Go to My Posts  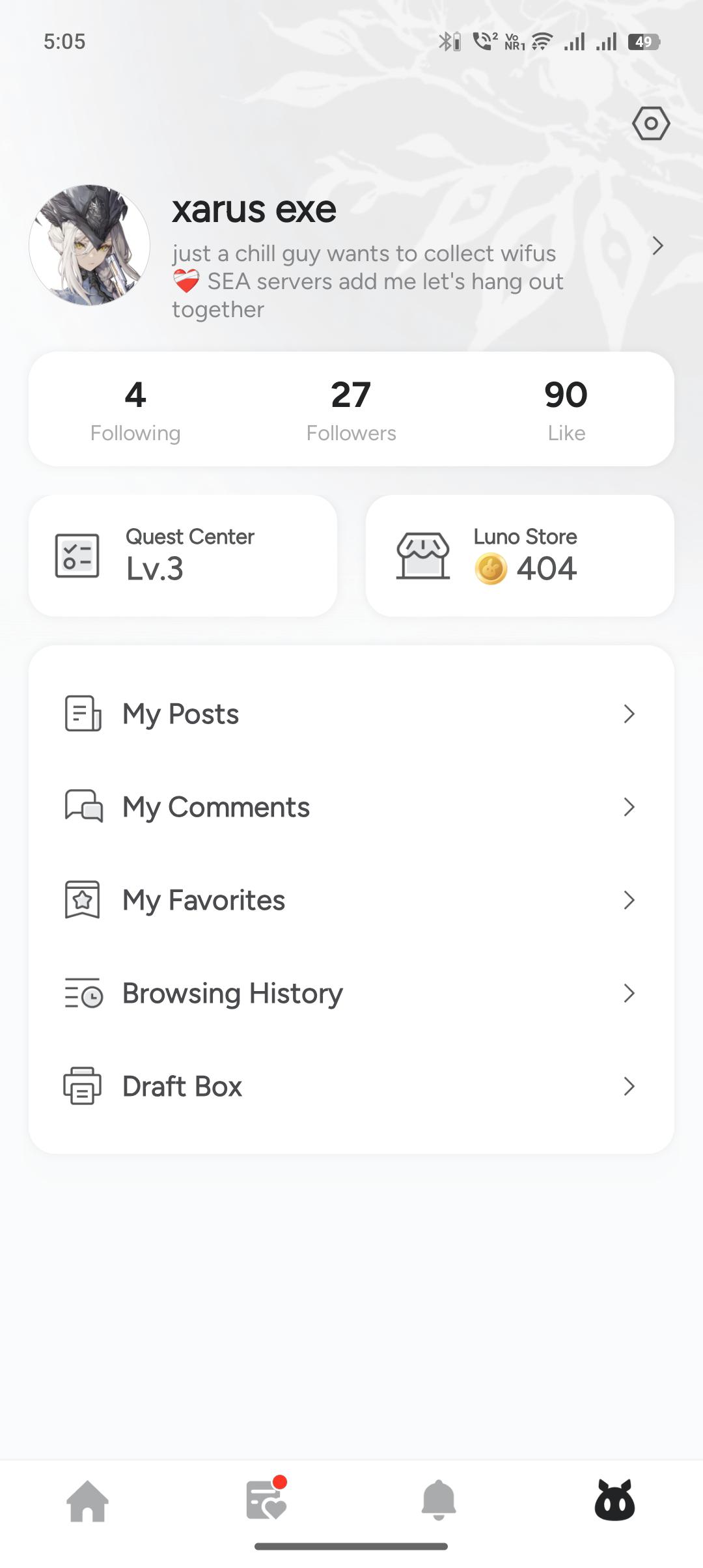pos(351,714)
